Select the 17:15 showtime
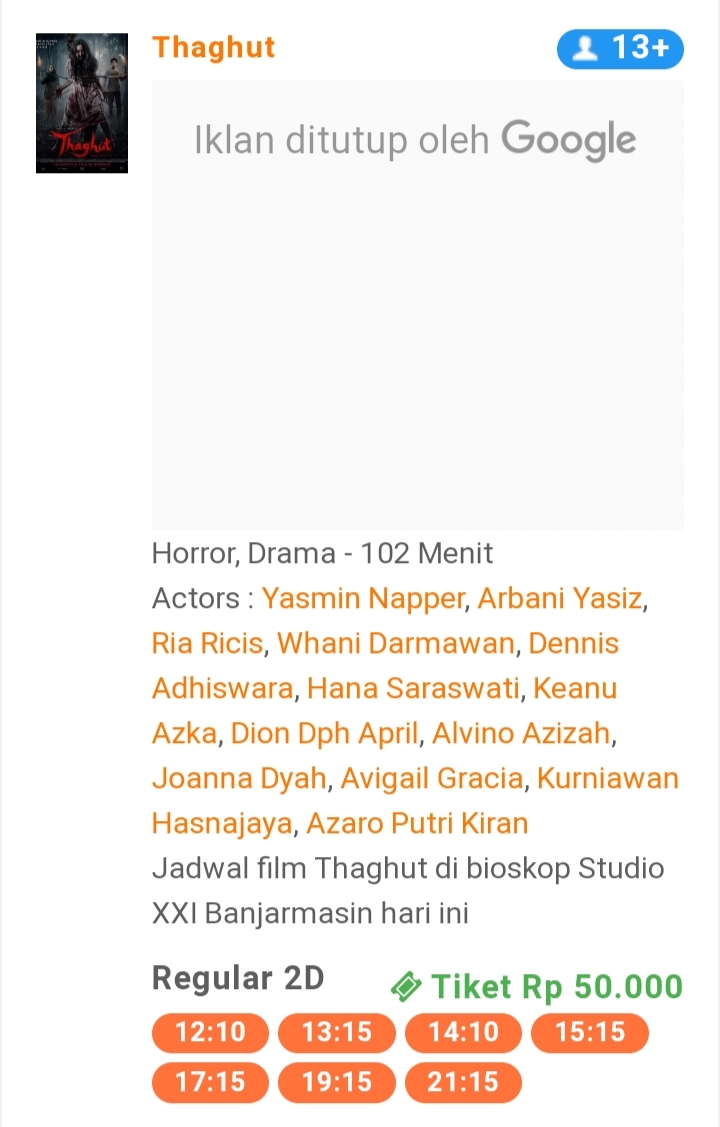This screenshot has height=1127, width=720. tap(210, 1081)
